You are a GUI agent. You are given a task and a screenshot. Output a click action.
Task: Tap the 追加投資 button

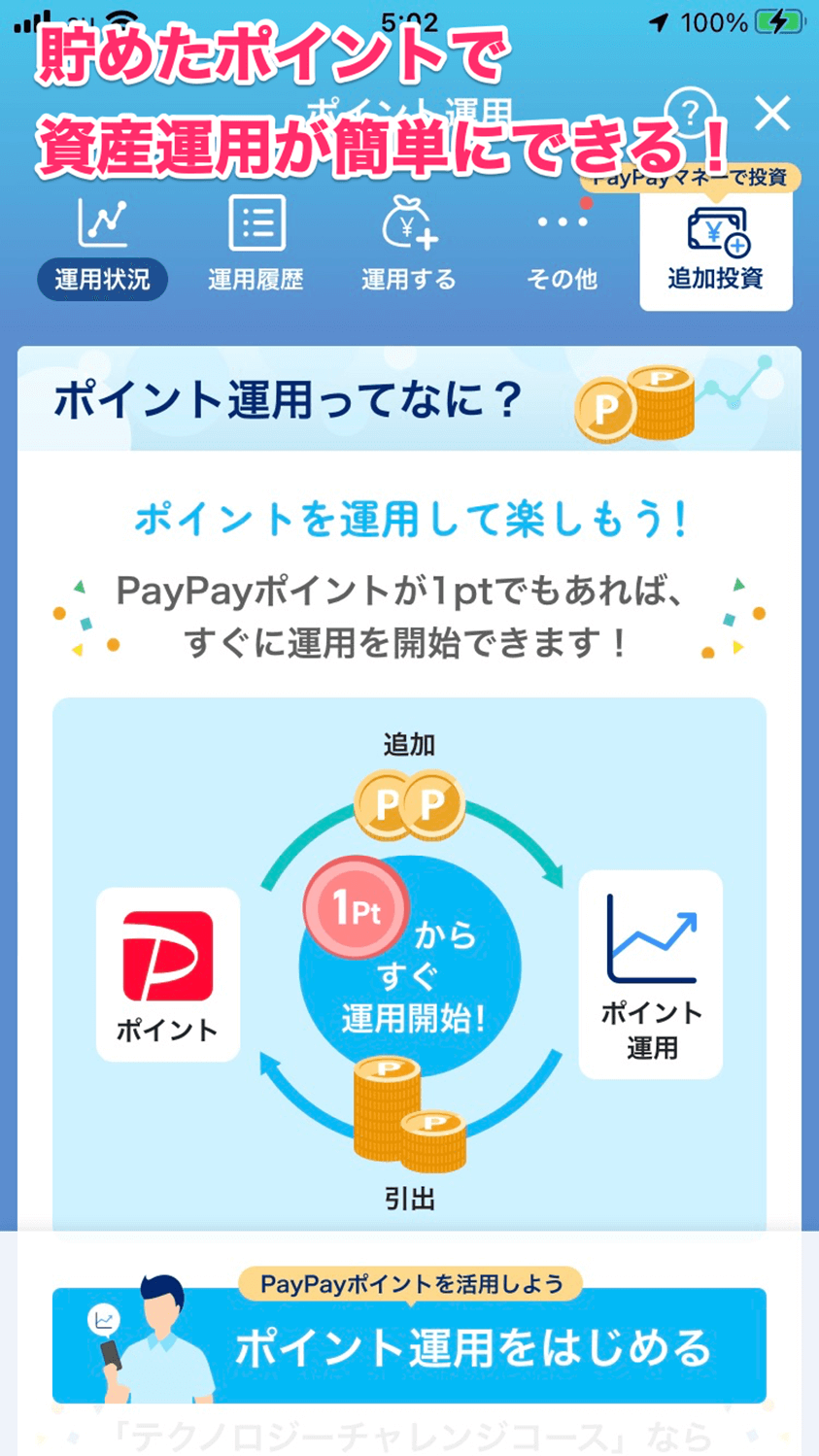point(716,250)
